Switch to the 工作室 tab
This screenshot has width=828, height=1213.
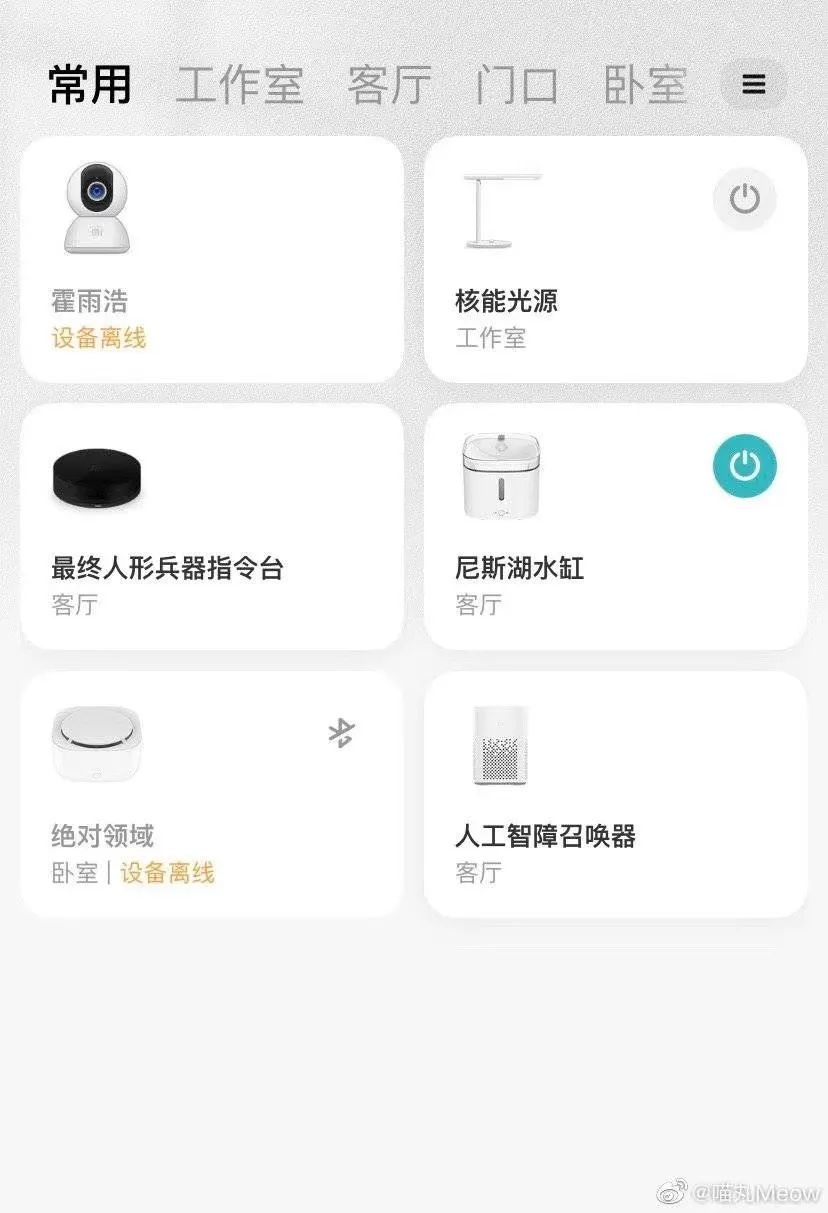coord(239,85)
